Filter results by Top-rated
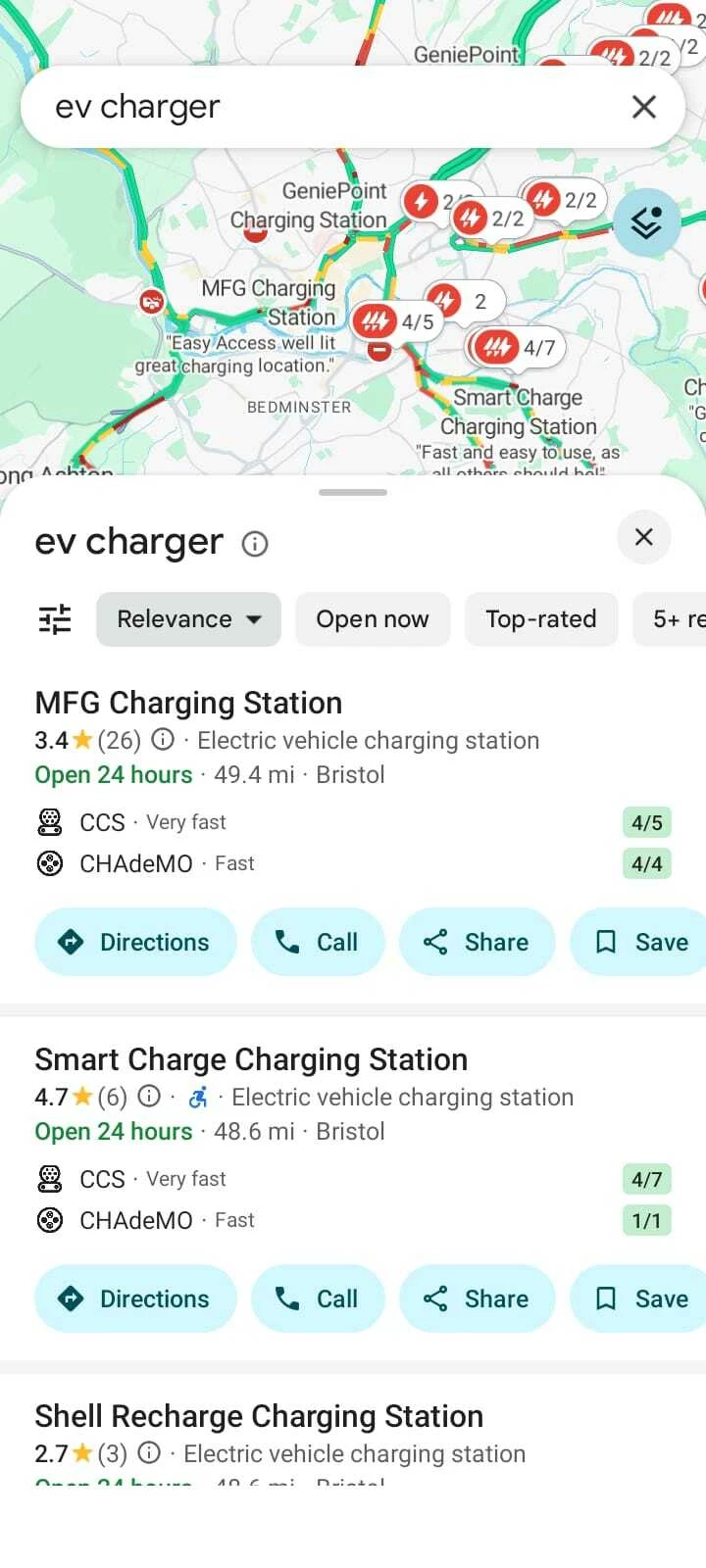Viewport: 706px width, 1568px height. tap(540, 619)
